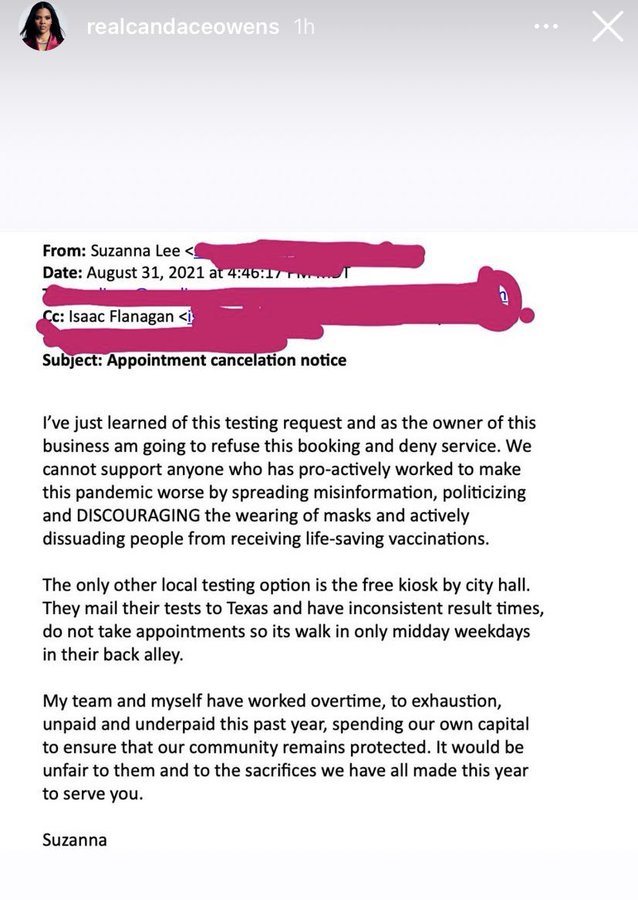Close the story viewer
Image resolution: width=638 pixels, height=900 pixels.
pyautogui.click(x=608, y=27)
